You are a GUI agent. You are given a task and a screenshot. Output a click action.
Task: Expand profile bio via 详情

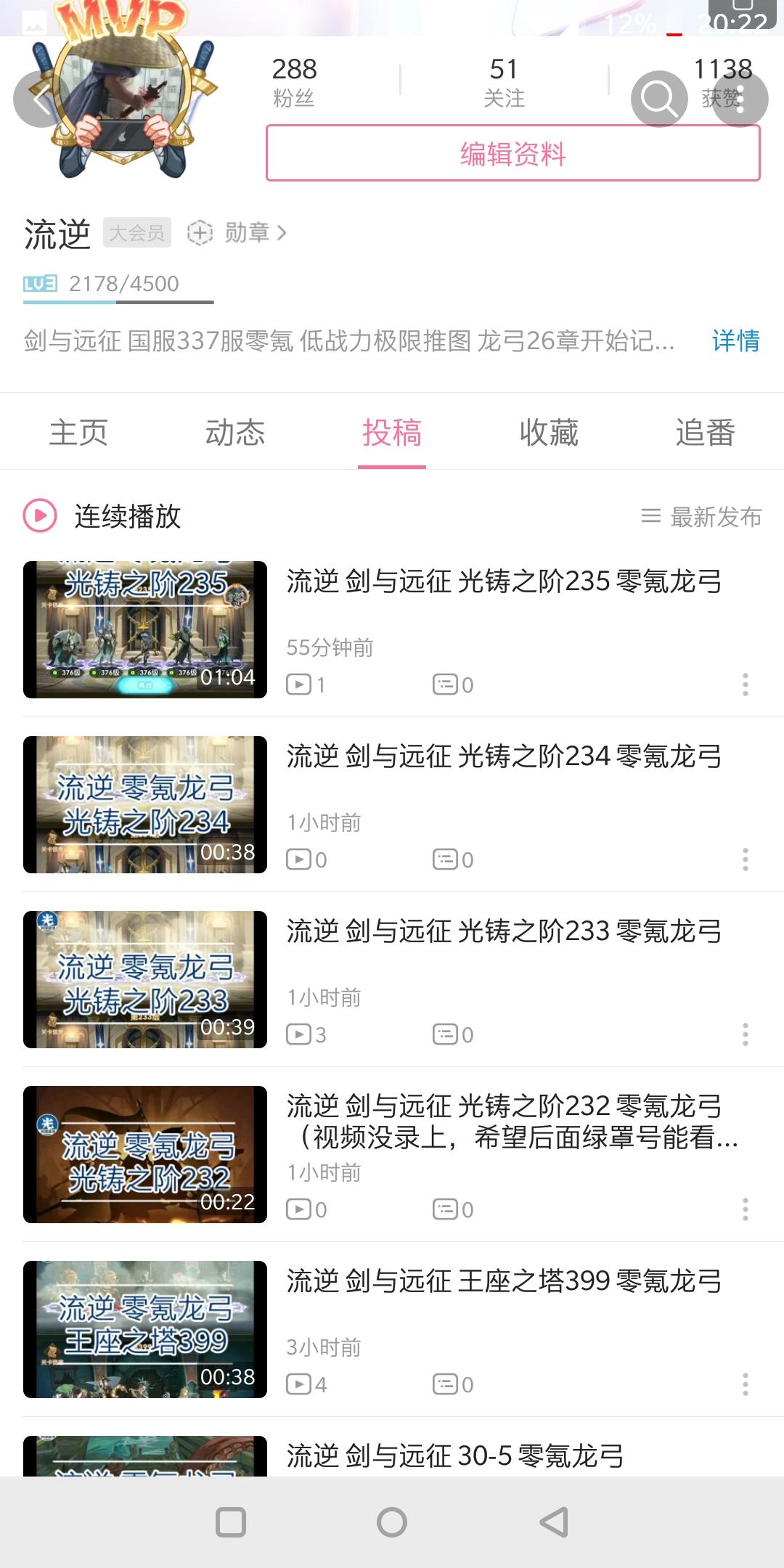(x=735, y=340)
